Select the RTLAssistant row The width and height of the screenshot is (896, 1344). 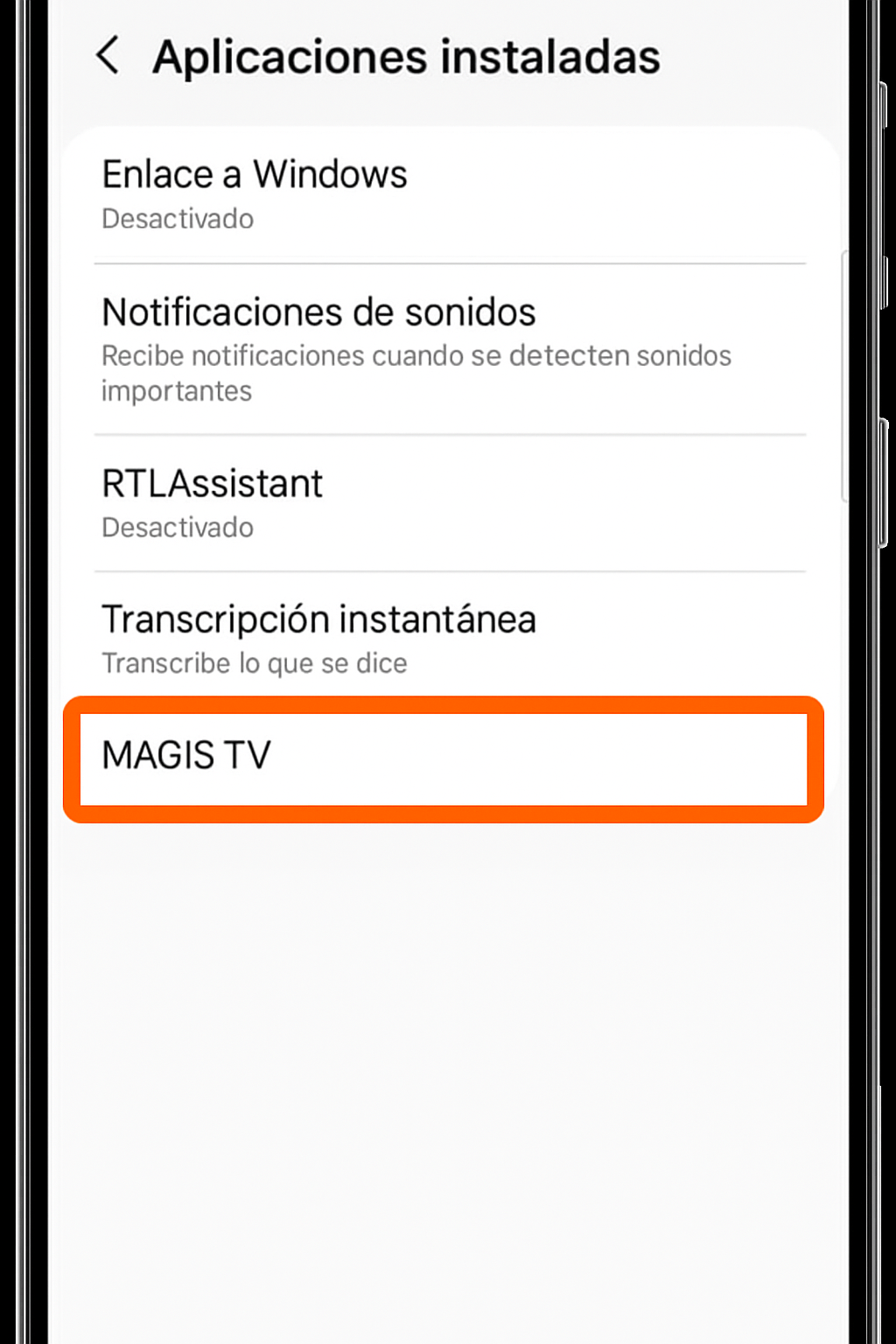(x=448, y=503)
